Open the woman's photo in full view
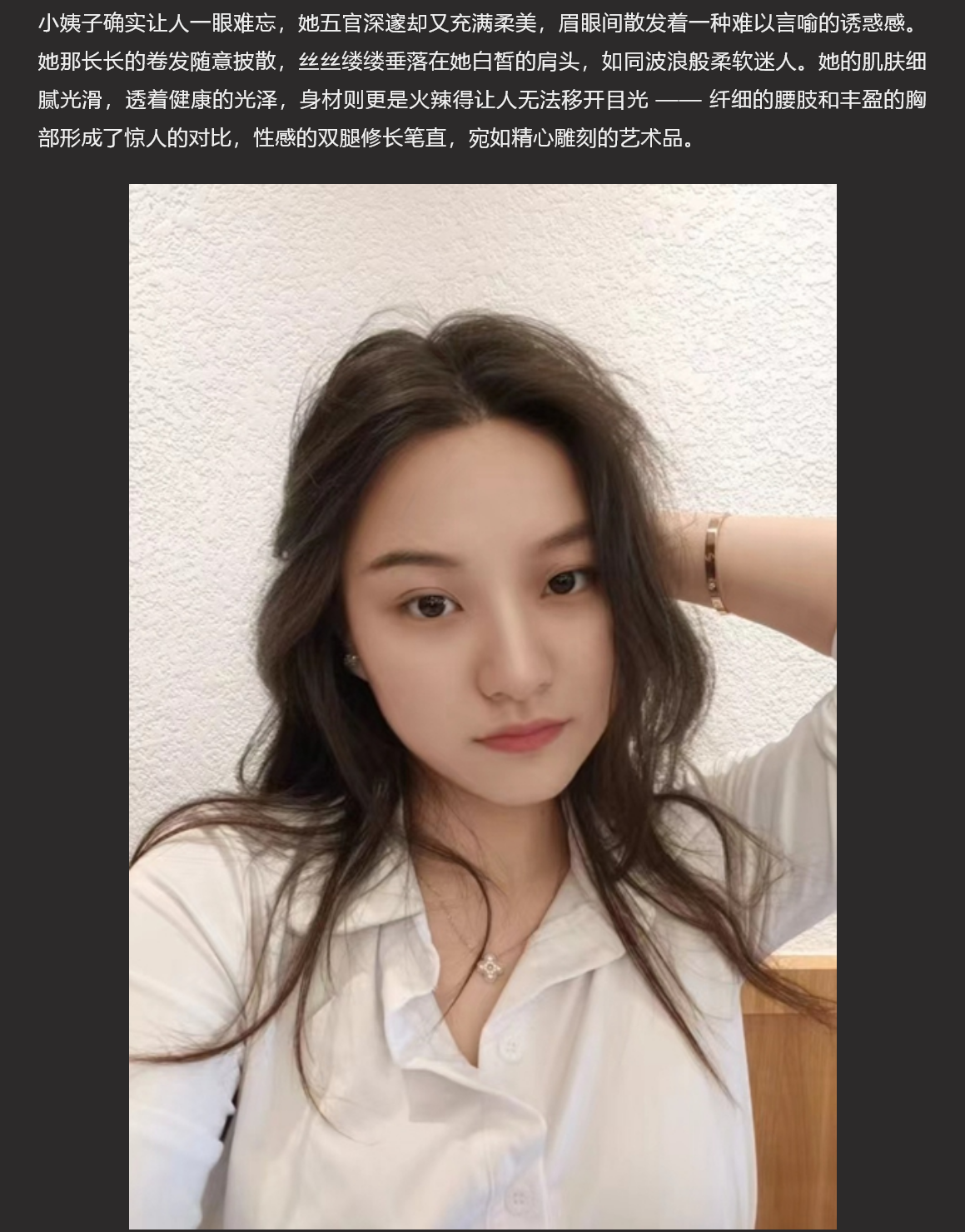The height and width of the screenshot is (1232, 965). (x=482, y=706)
